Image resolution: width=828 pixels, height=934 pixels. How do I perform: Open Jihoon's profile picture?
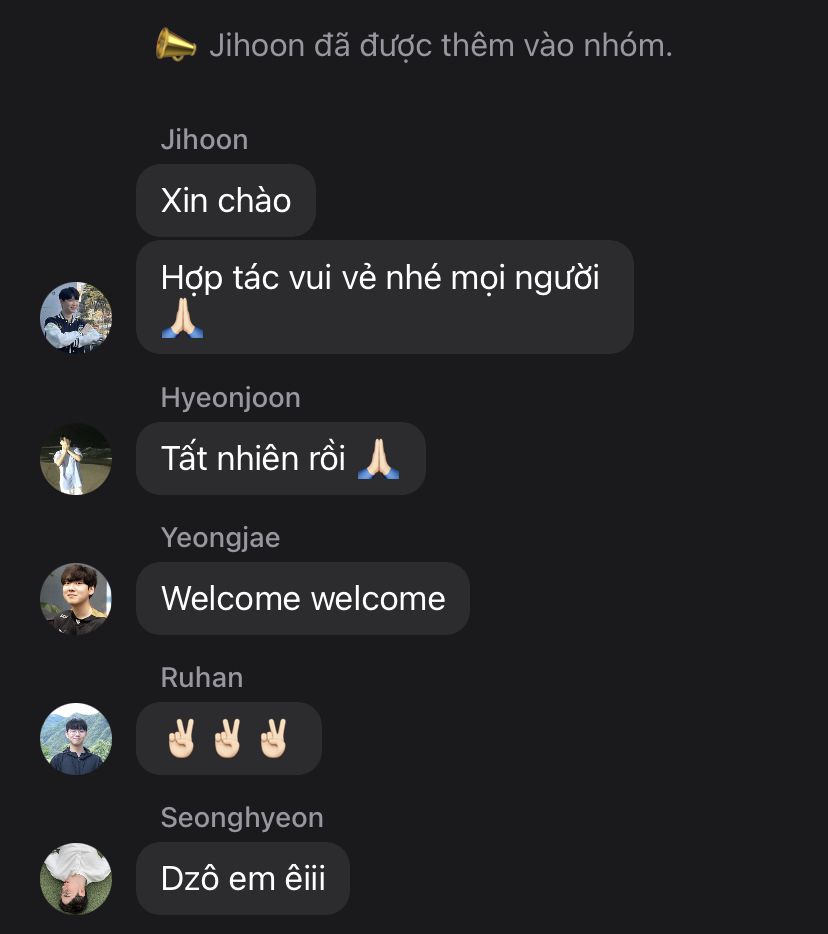click(x=76, y=318)
